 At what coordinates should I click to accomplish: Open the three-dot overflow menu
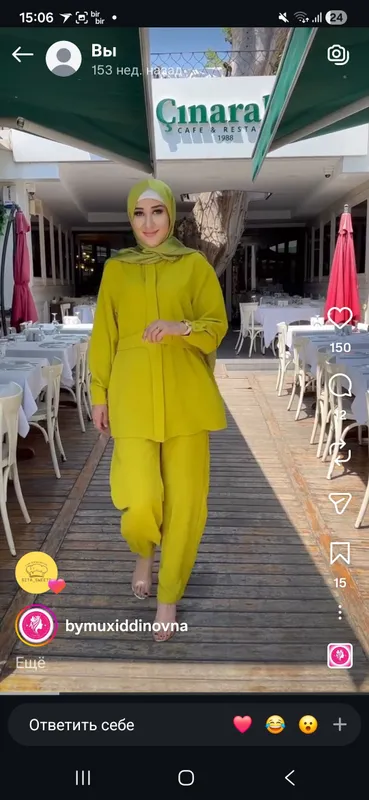[340, 612]
